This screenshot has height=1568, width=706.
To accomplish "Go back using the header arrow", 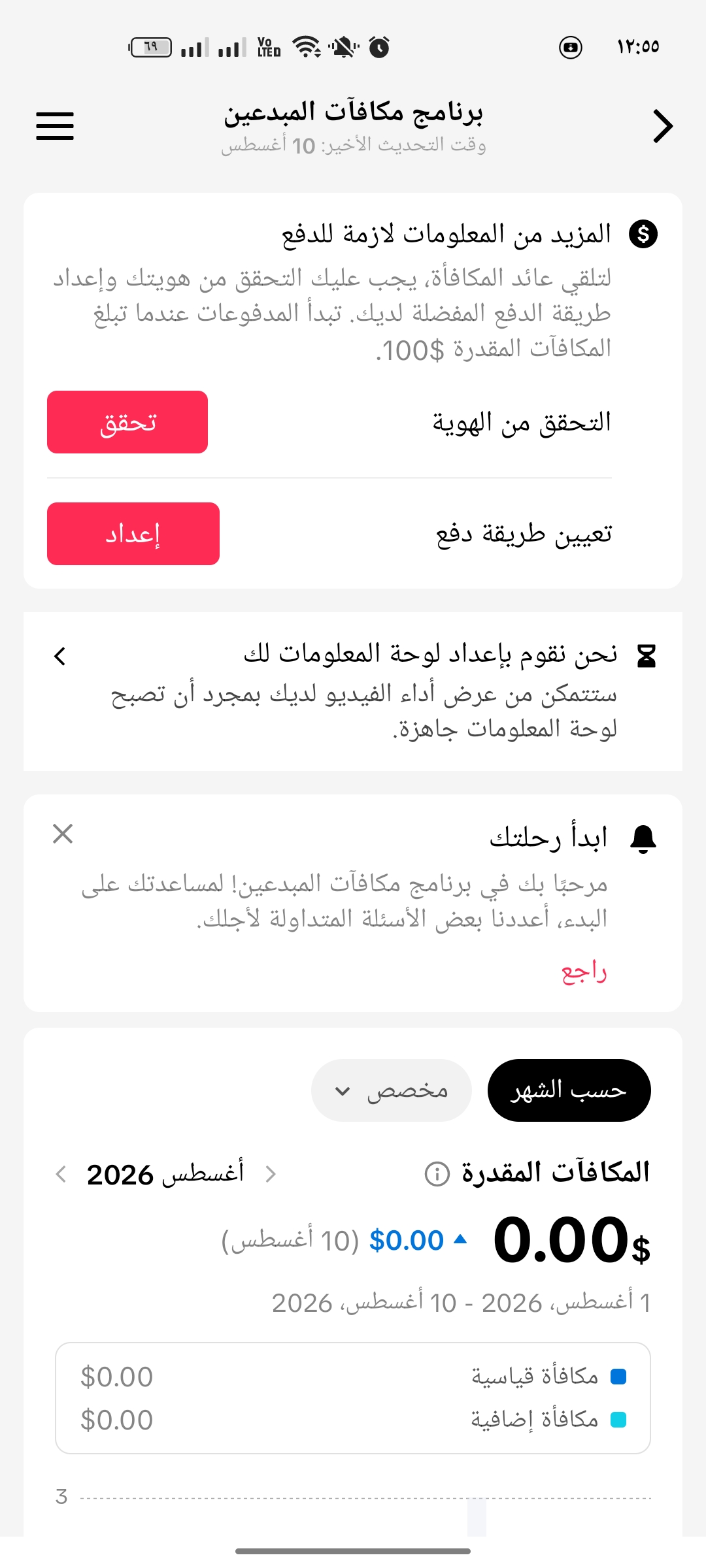I will [662, 126].
